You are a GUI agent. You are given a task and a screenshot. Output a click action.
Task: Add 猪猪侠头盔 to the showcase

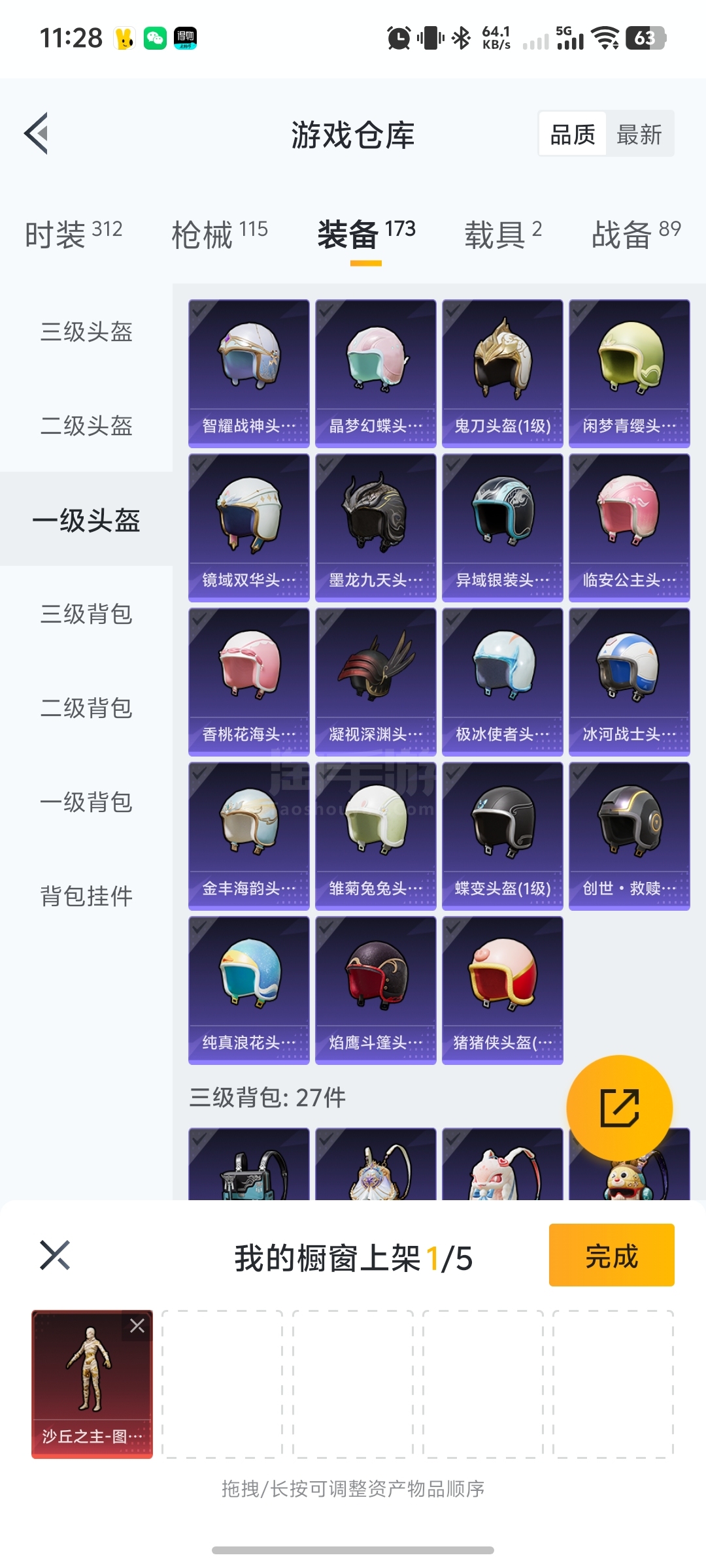point(503,990)
